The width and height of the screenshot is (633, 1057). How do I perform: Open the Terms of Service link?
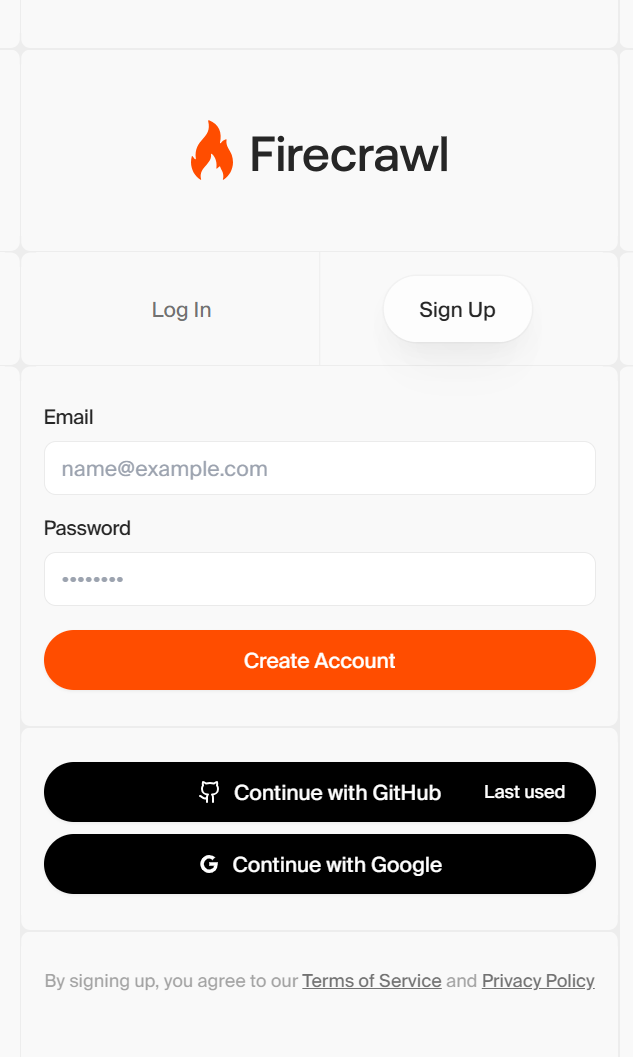point(372,981)
